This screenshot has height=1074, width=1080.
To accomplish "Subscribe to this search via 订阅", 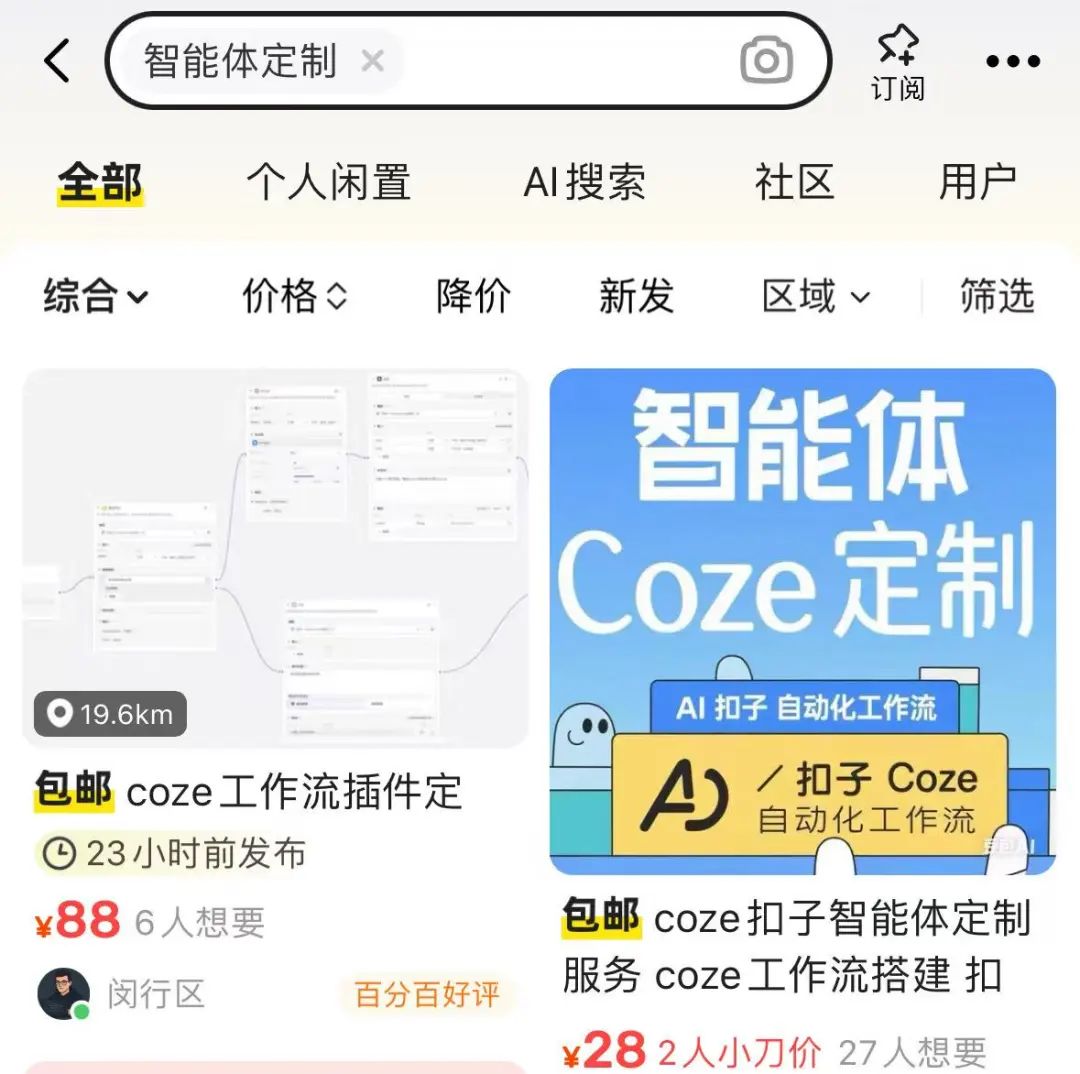I will pos(897,64).
